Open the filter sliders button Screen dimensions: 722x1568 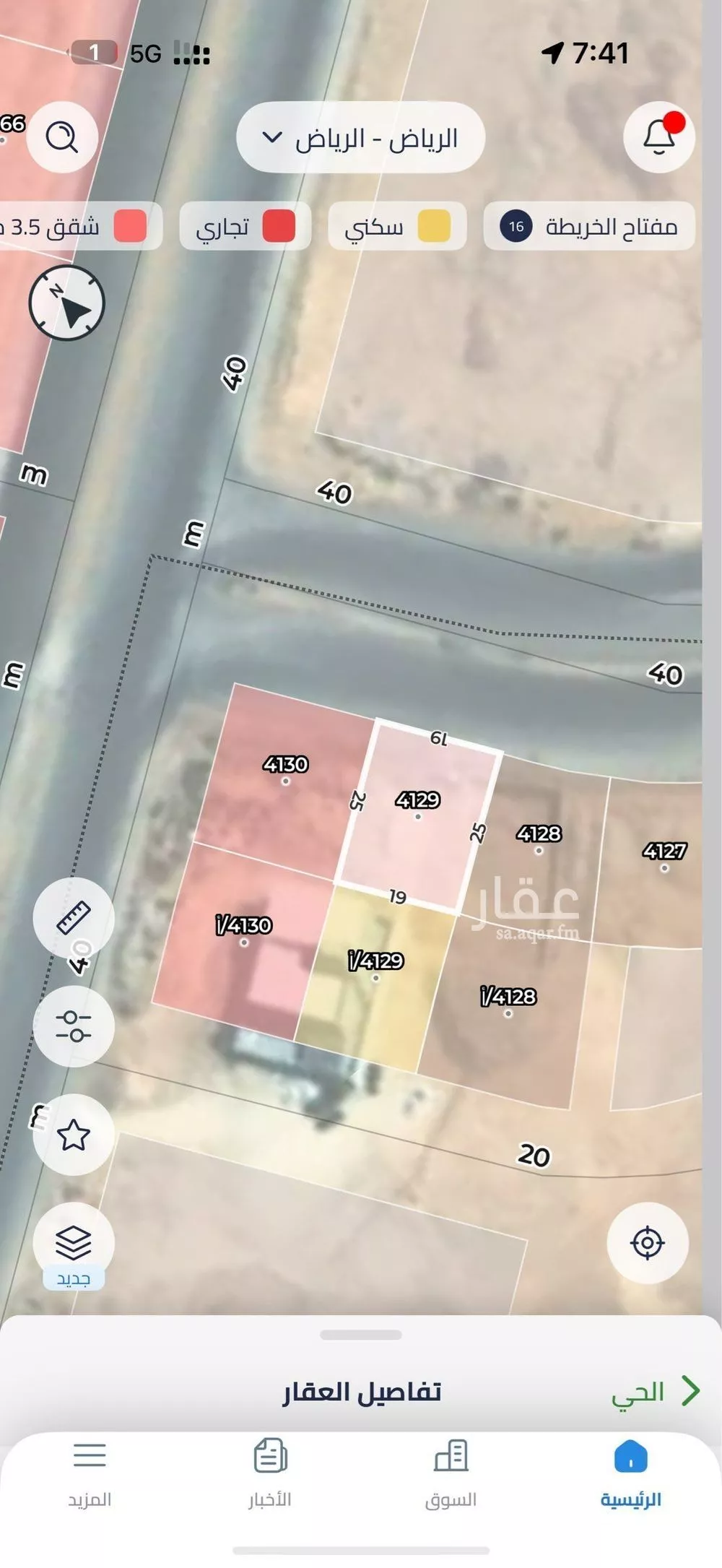pyautogui.click(x=74, y=1026)
